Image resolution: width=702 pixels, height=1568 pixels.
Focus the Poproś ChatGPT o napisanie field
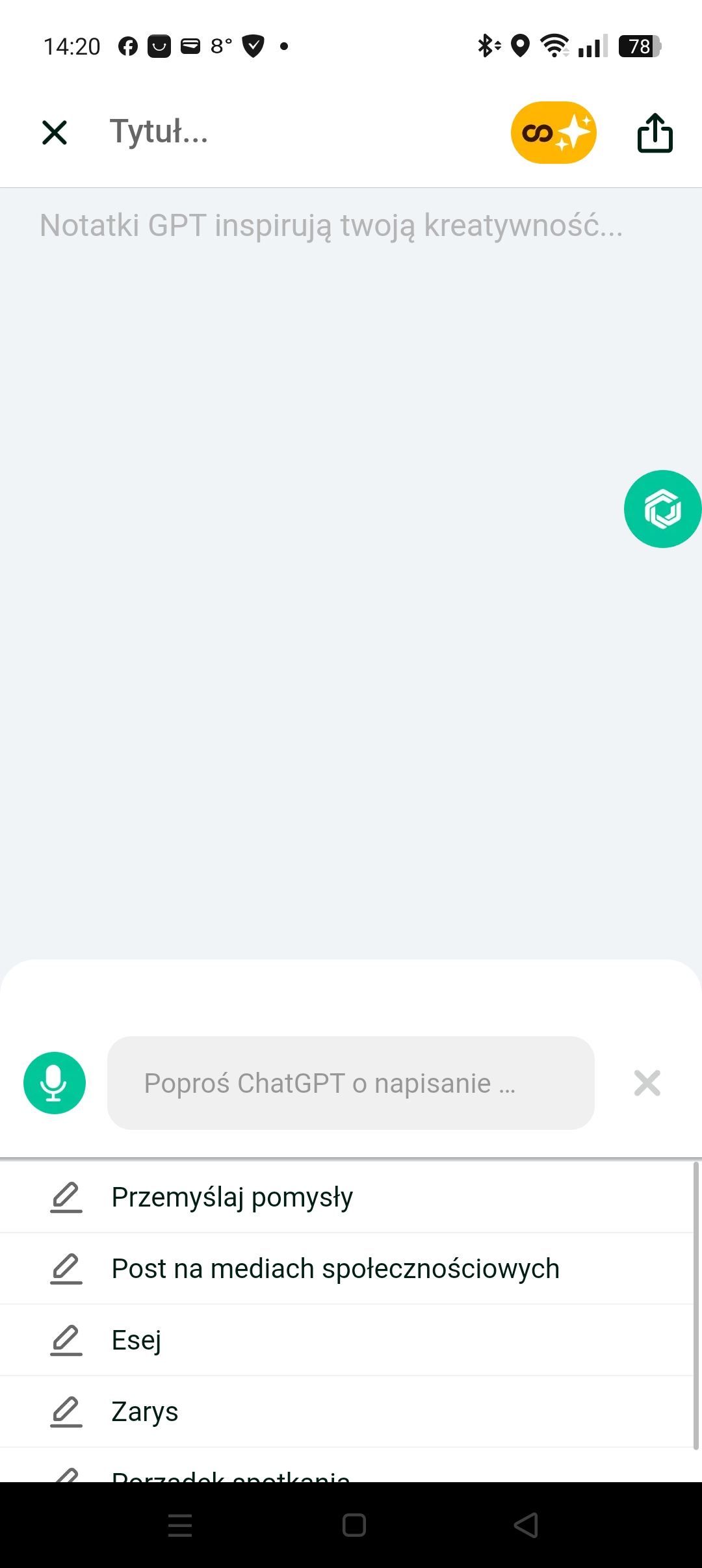click(351, 1083)
